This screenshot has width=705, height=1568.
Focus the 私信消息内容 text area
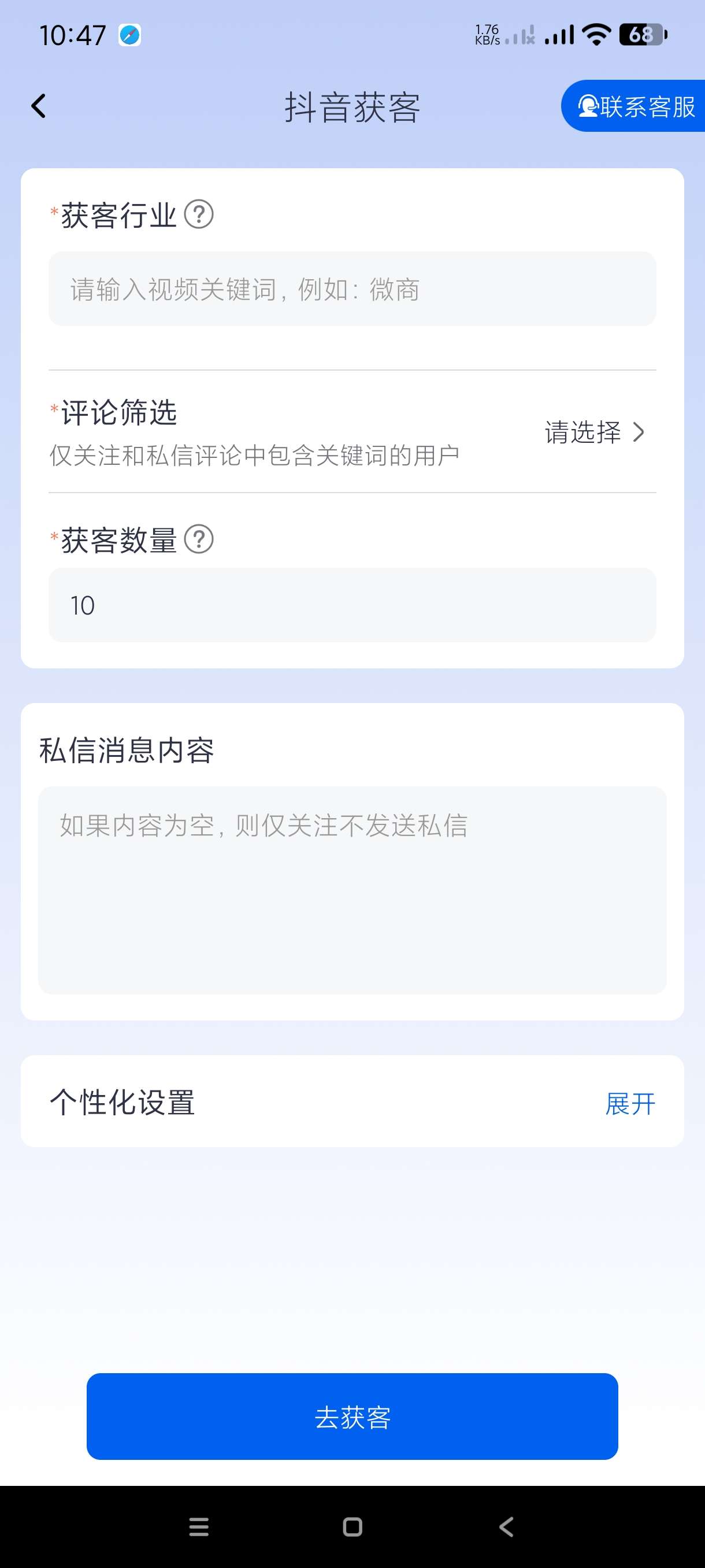coord(352,890)
